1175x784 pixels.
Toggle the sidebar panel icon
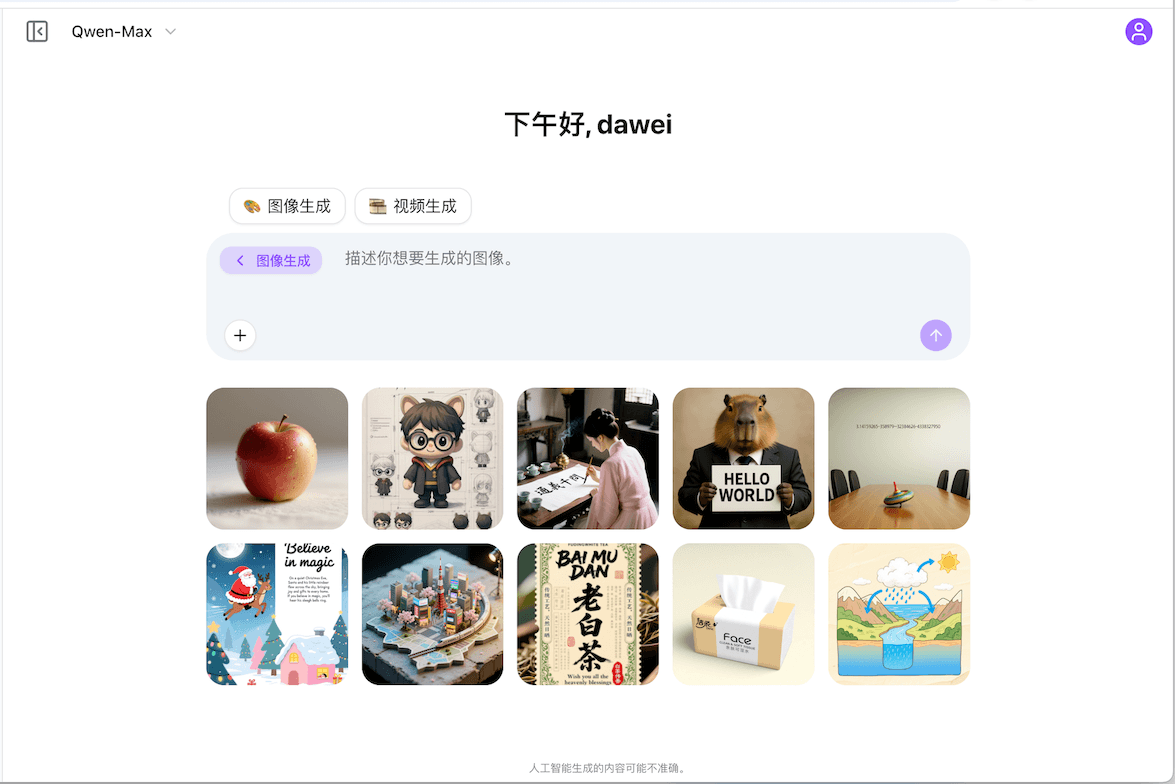37,32
